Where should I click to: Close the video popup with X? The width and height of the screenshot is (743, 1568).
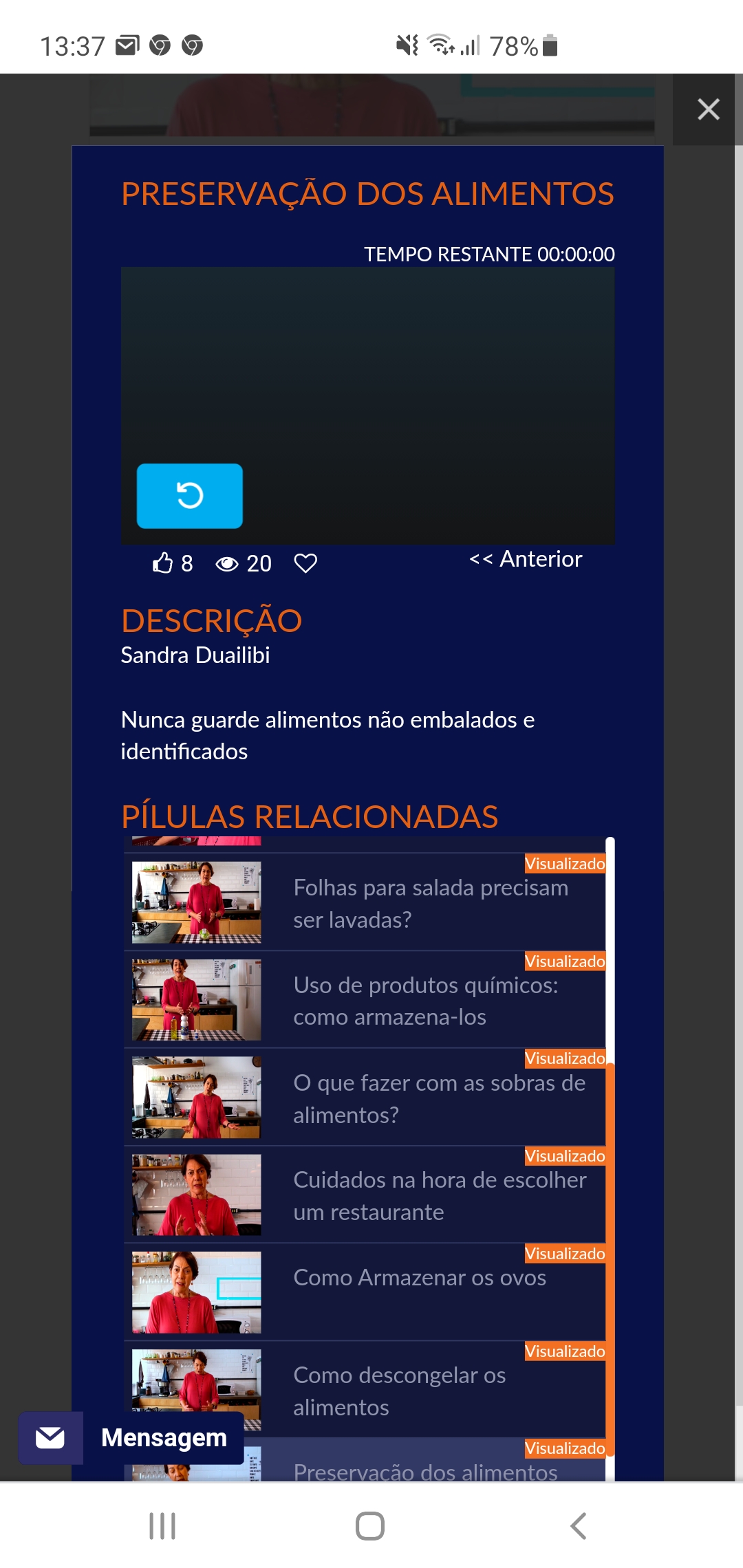point(708,109)
